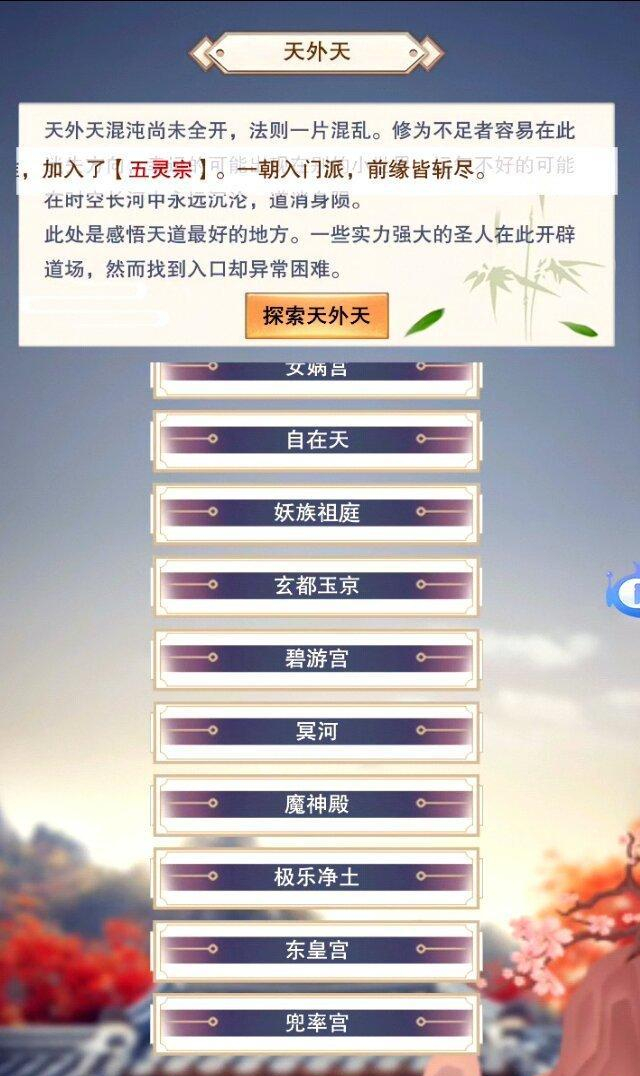
Task: Tap the blue floating assistant icon
Action: [x=627, y=591]
